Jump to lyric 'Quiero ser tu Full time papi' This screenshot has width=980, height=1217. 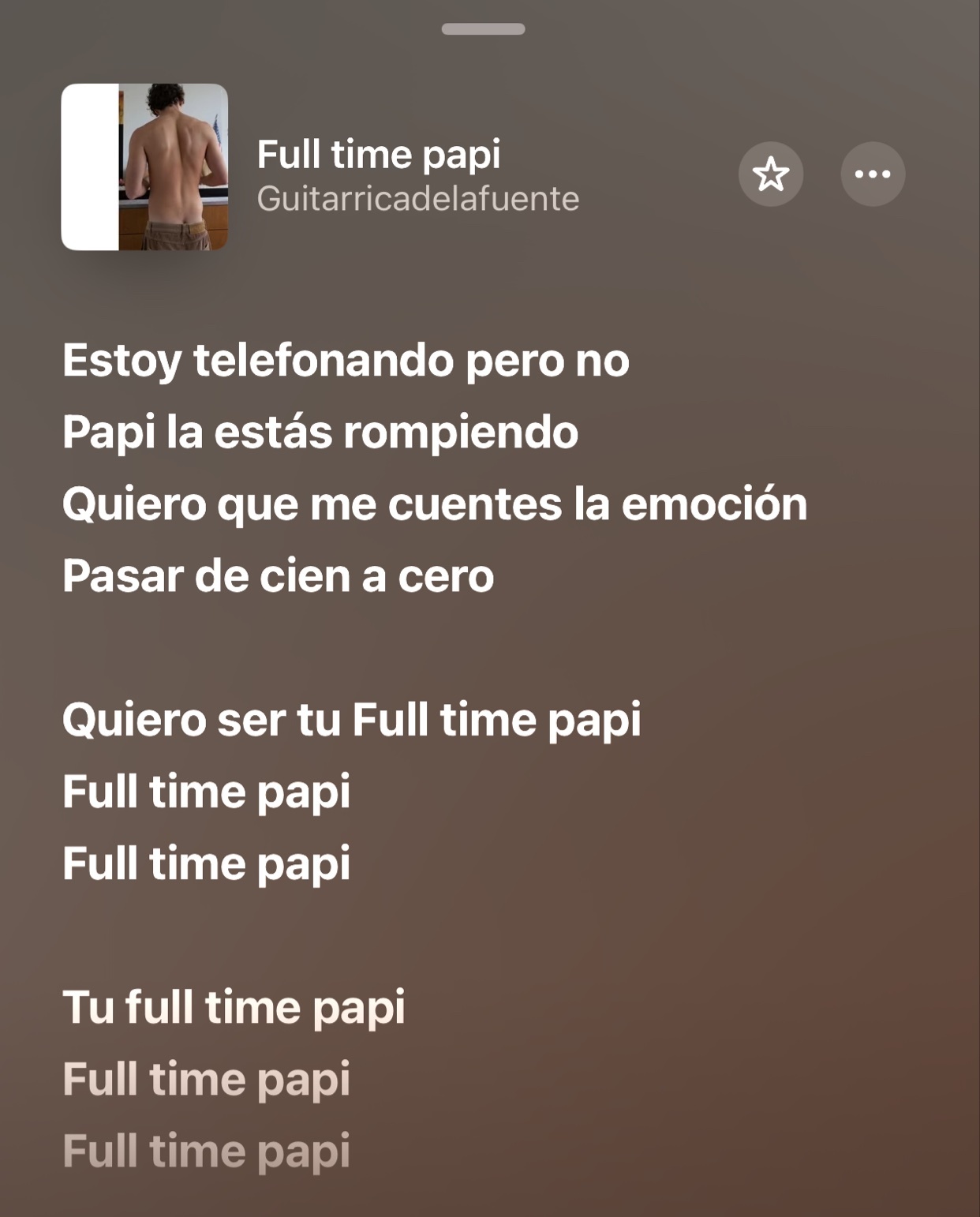(x=351, y=720)
